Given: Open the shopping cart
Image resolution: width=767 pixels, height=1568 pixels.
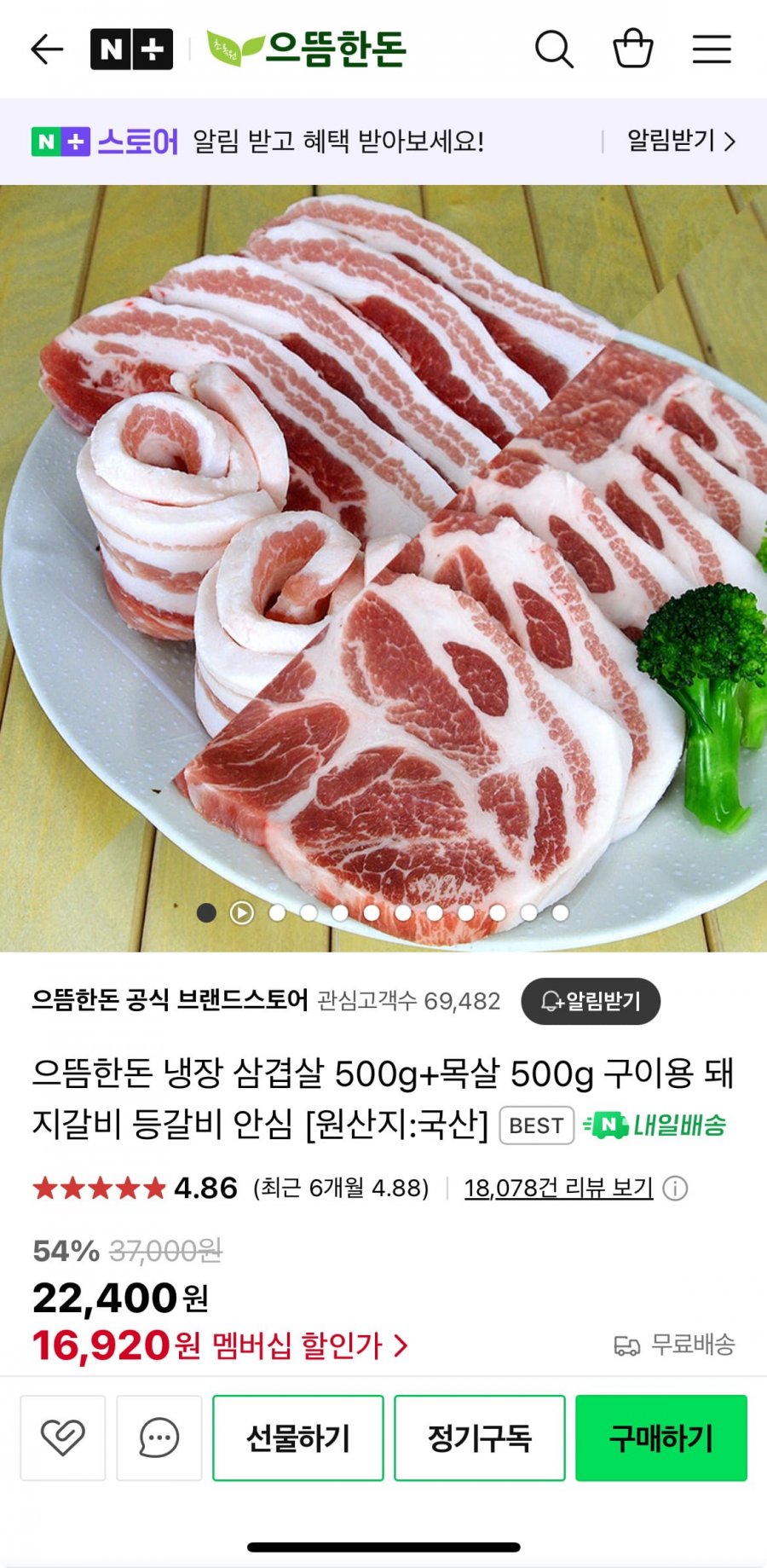Looking at the screenshot, I should click(x=633, y=49).
